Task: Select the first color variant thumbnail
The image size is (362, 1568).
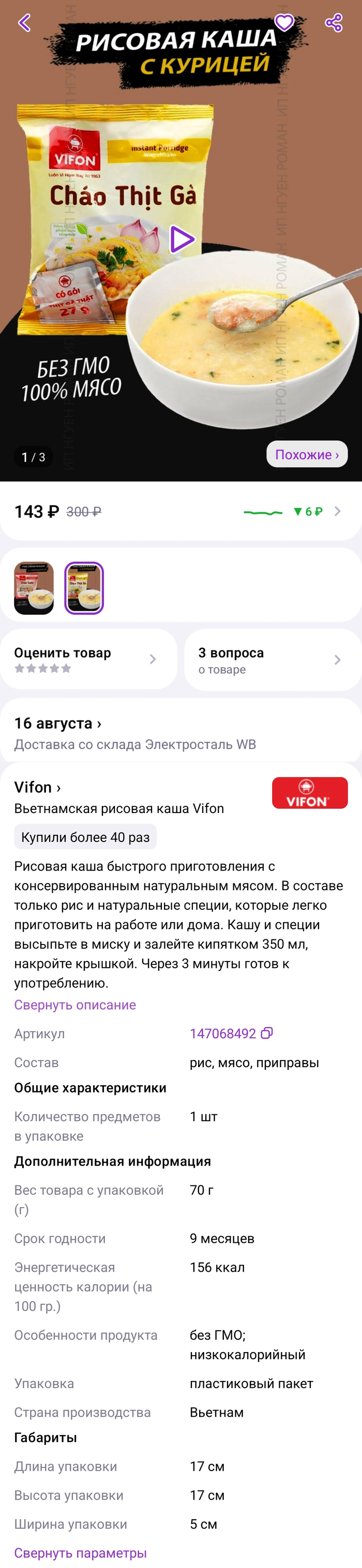Action: [34, 587]
